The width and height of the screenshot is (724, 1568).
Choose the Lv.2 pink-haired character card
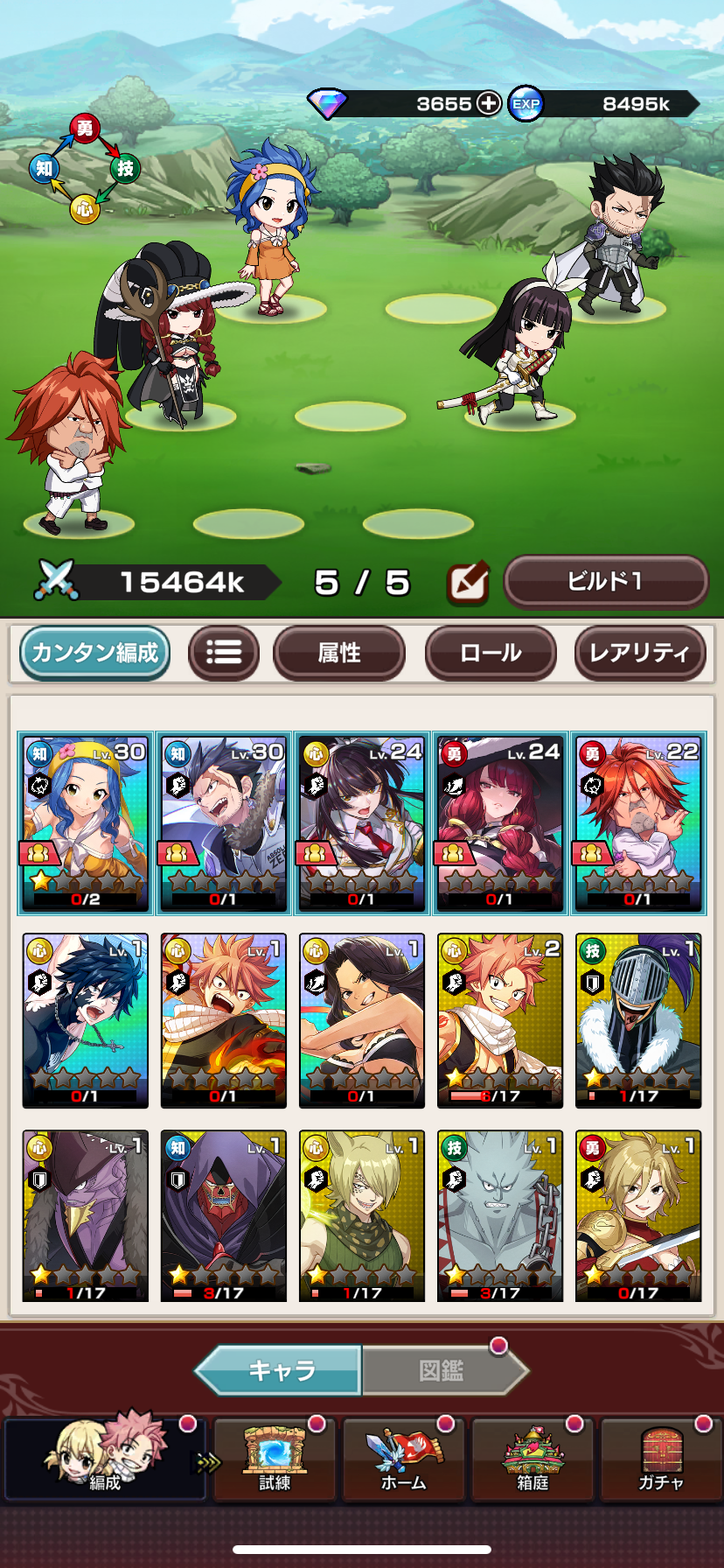tap(500, 1020)
